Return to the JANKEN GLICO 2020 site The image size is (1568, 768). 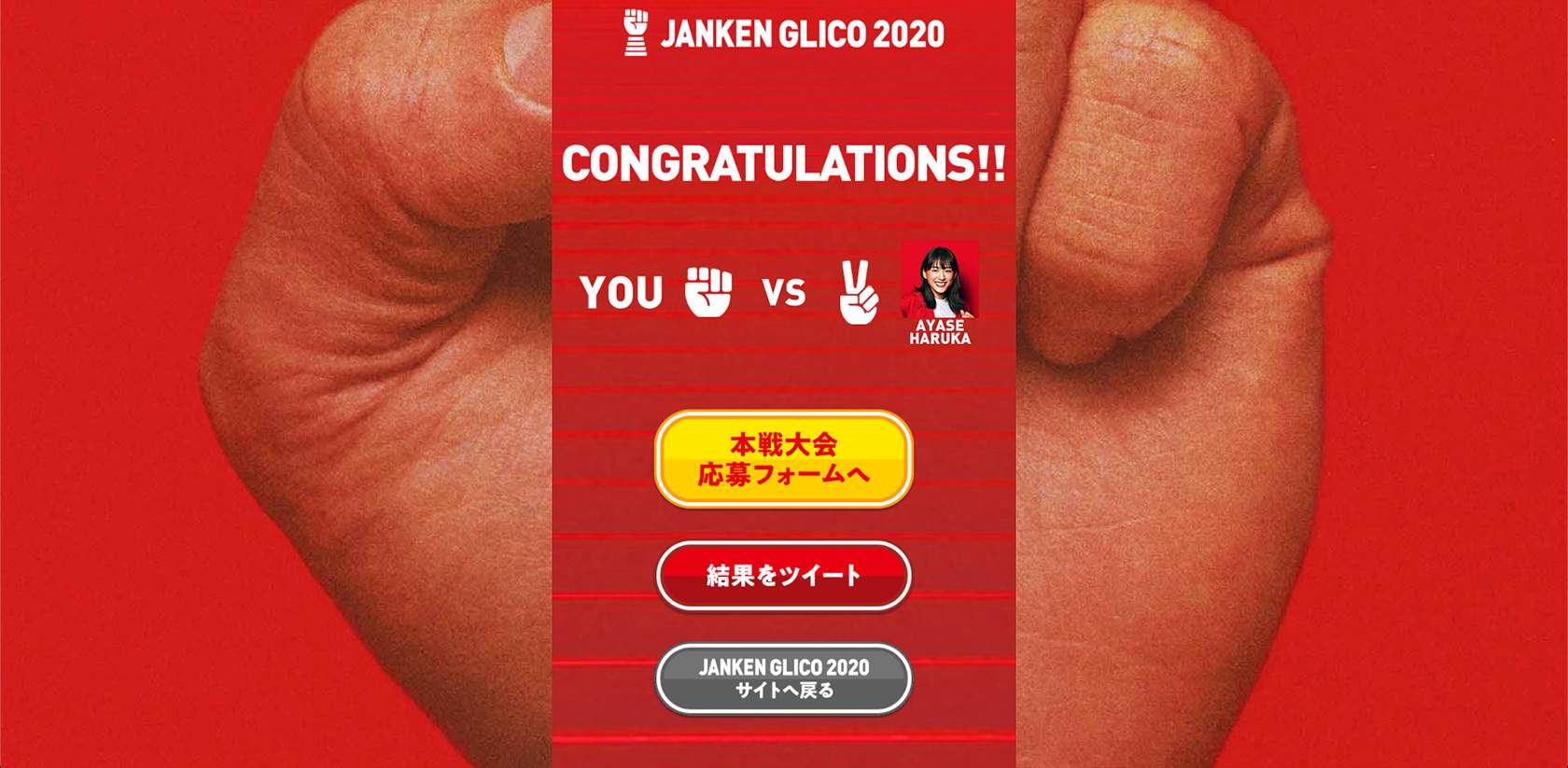coord(783,678)
